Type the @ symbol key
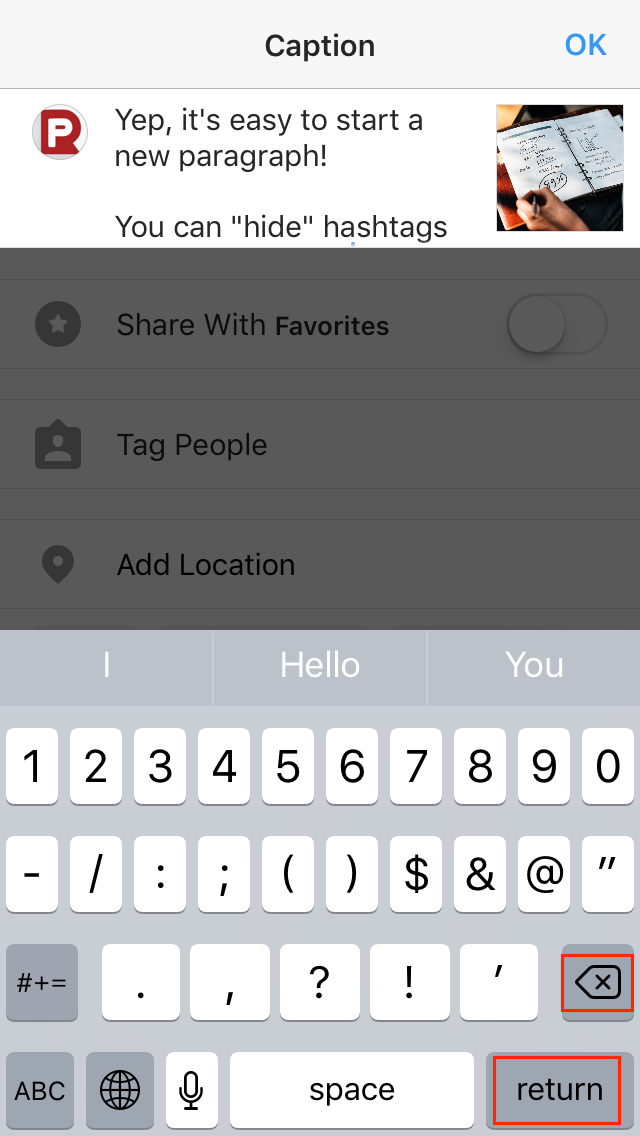 coord(544,874)
